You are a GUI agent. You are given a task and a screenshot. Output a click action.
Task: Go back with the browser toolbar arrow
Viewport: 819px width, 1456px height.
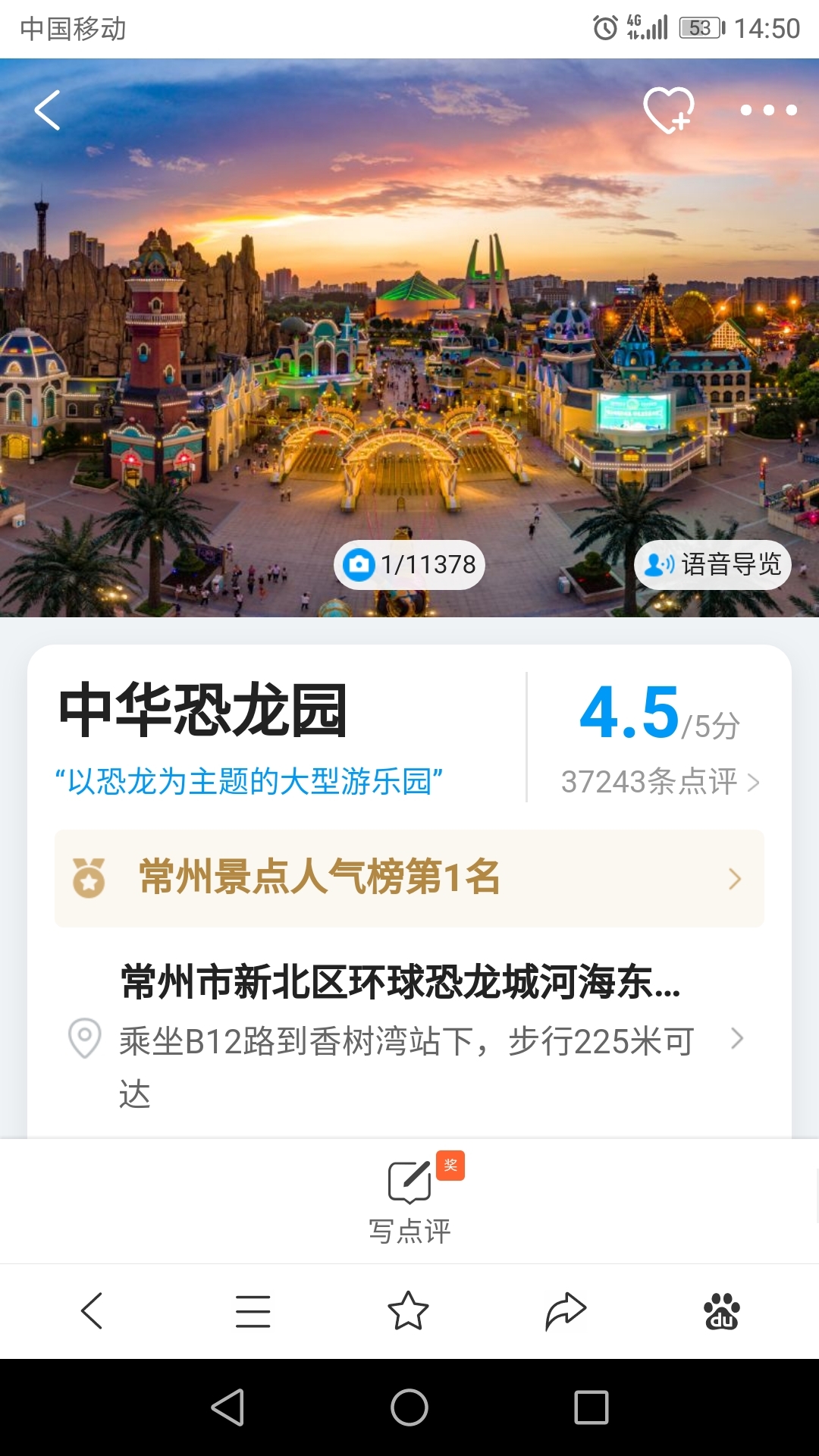[92, 1311]
